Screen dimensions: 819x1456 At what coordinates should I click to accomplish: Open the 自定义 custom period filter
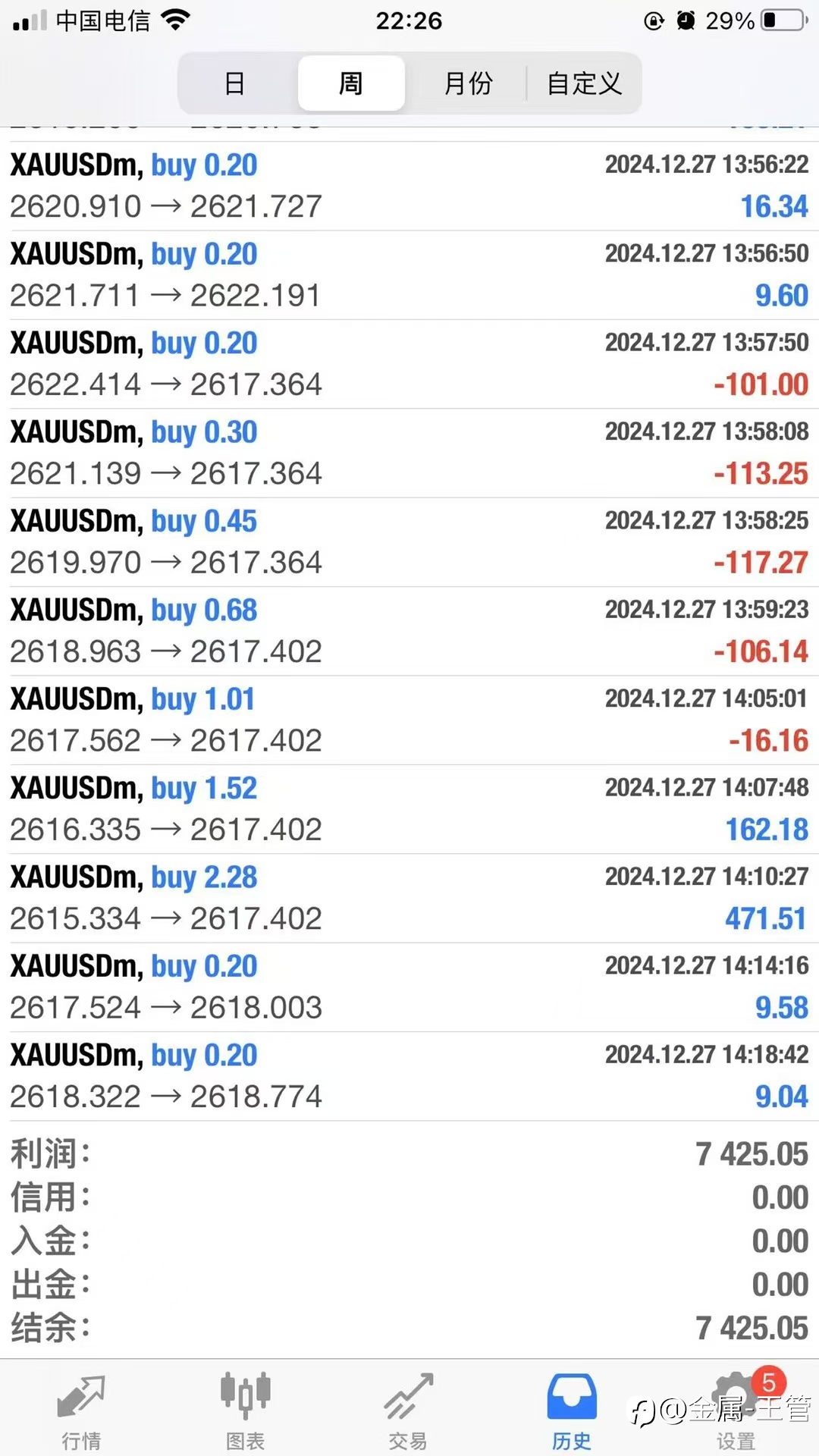pos(584,83)
